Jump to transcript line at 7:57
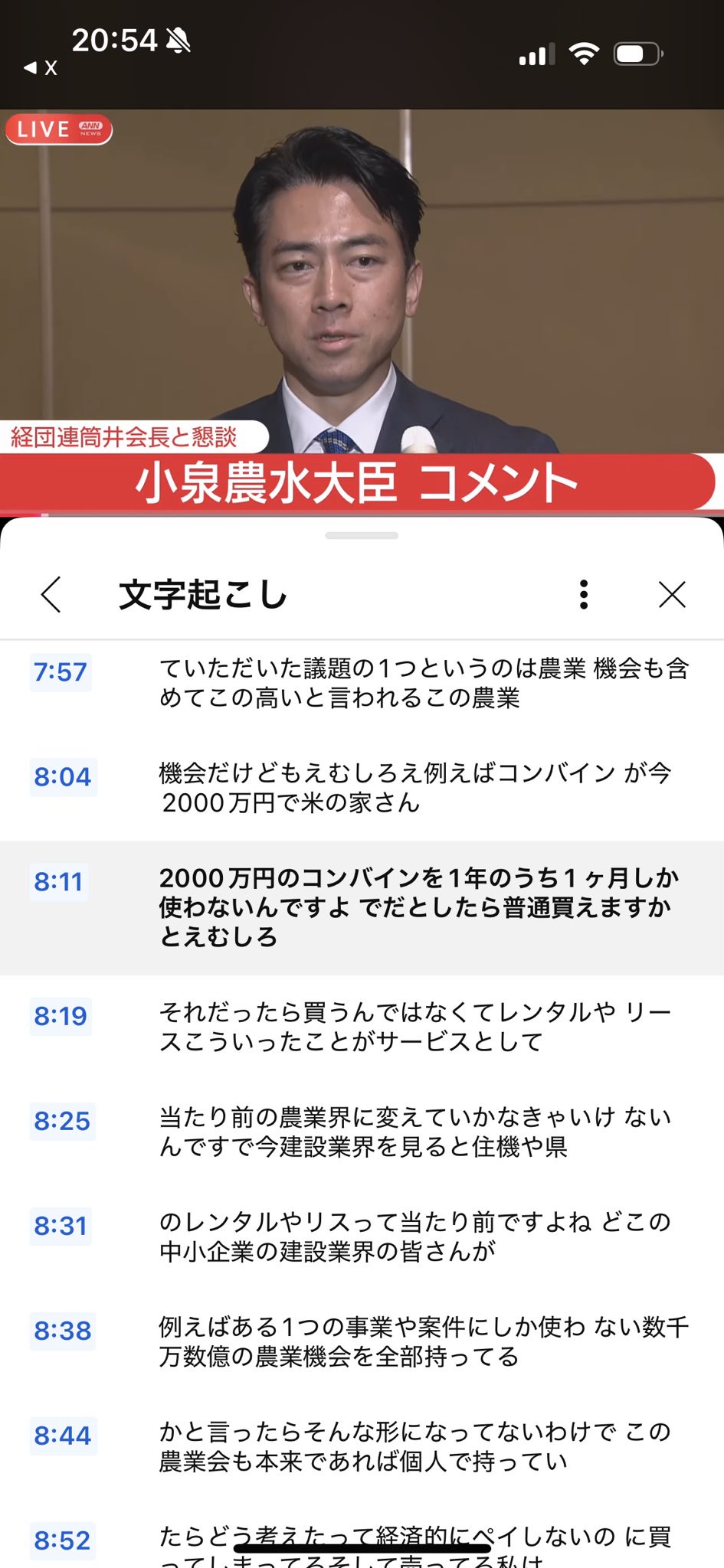 (362, 684)
